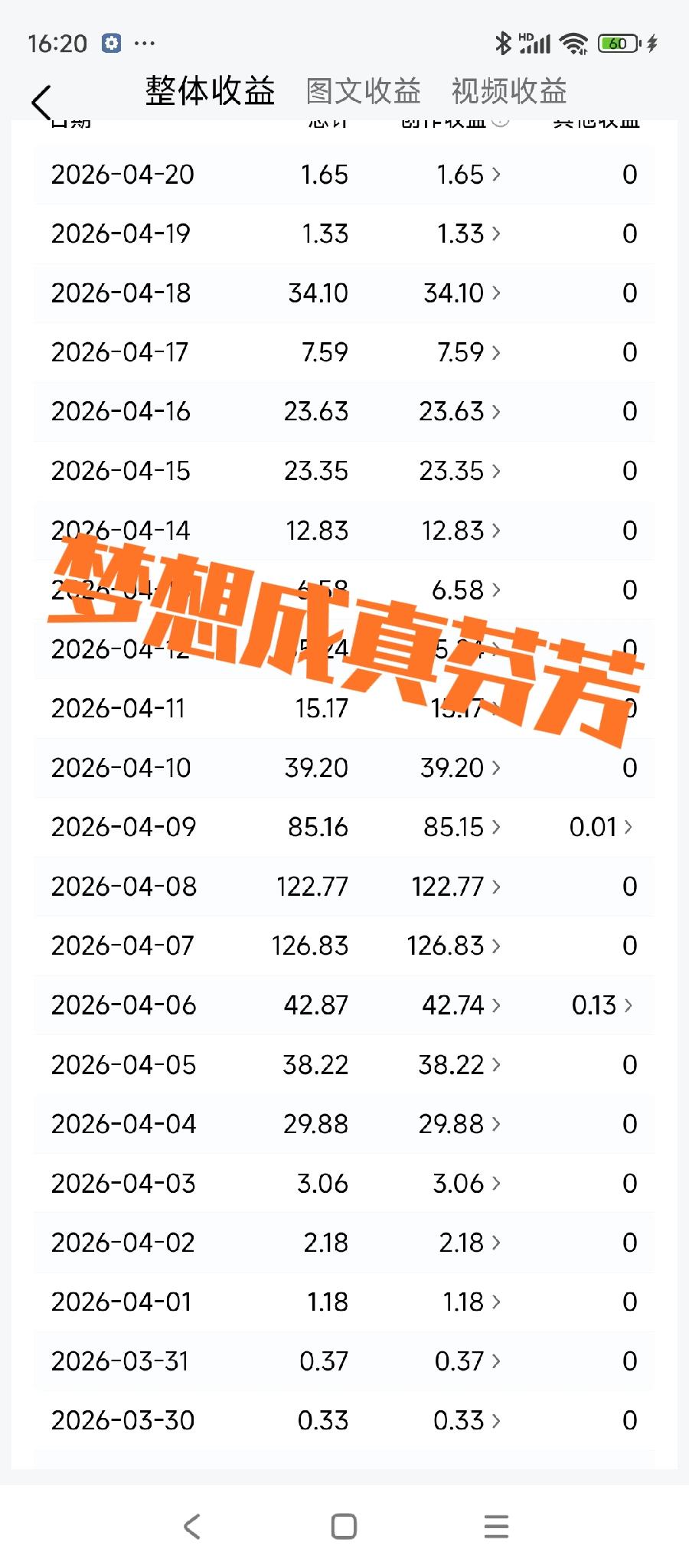Viewport: 689px width, 1568px height.
Task: Tap the home navigation button at bottom
Action: (343, 1526)
